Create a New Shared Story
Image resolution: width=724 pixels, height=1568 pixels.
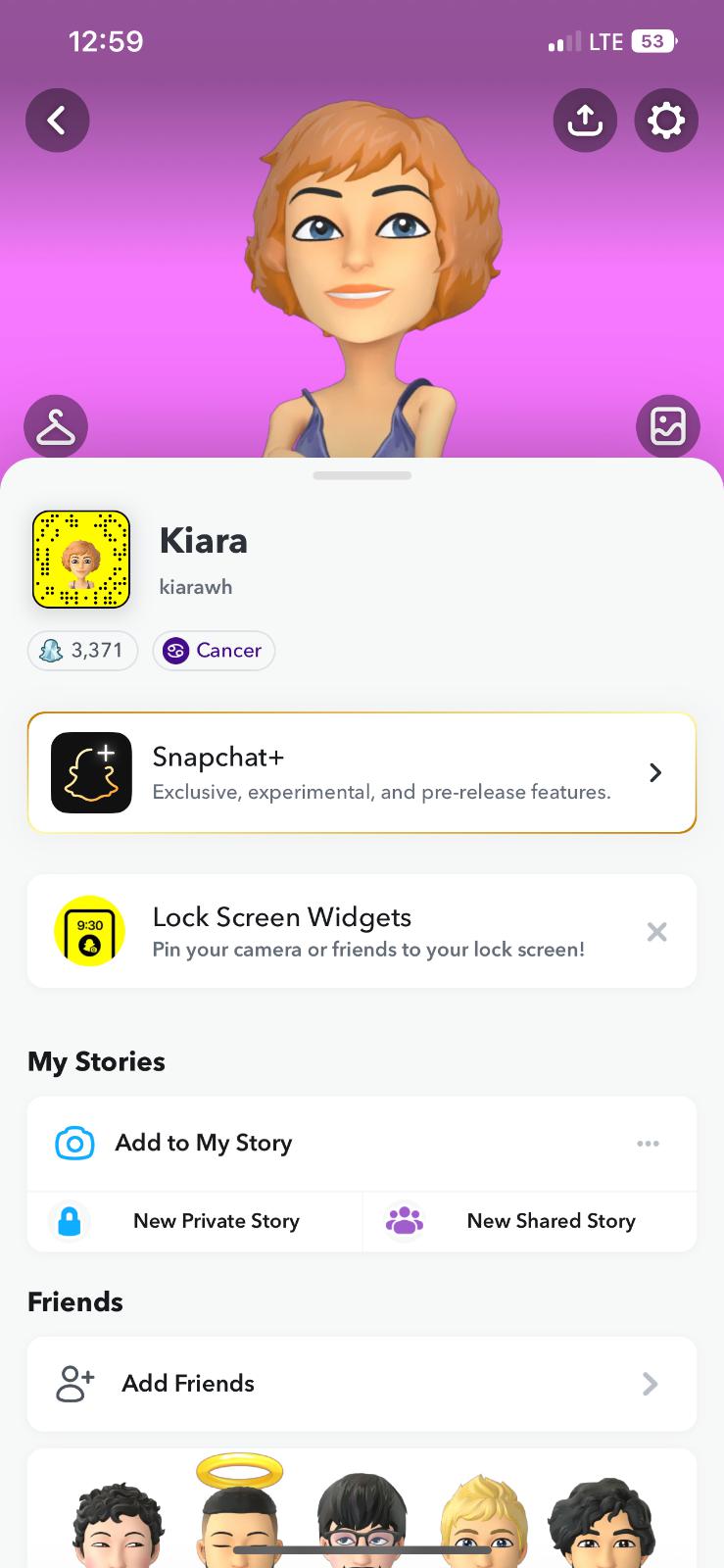click(x=530, y=1221)
